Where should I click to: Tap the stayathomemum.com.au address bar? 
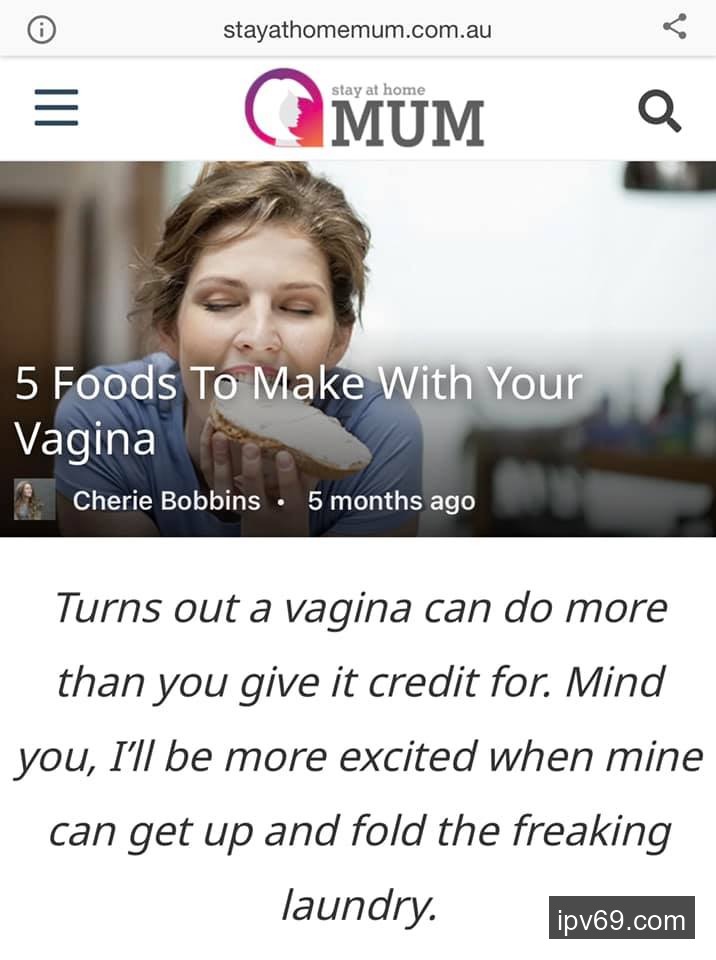pos(357,29)
